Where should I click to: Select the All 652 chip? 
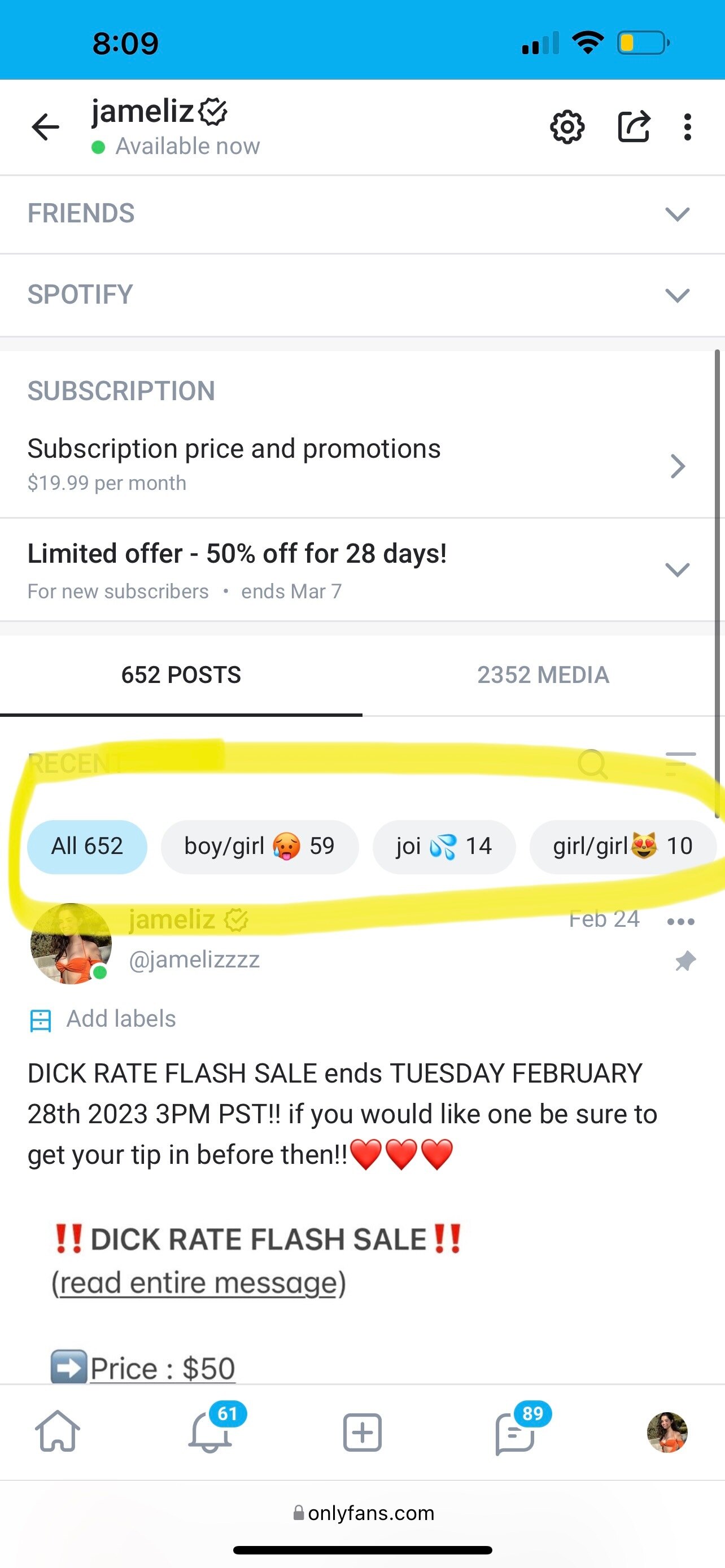tap(87, 846)
